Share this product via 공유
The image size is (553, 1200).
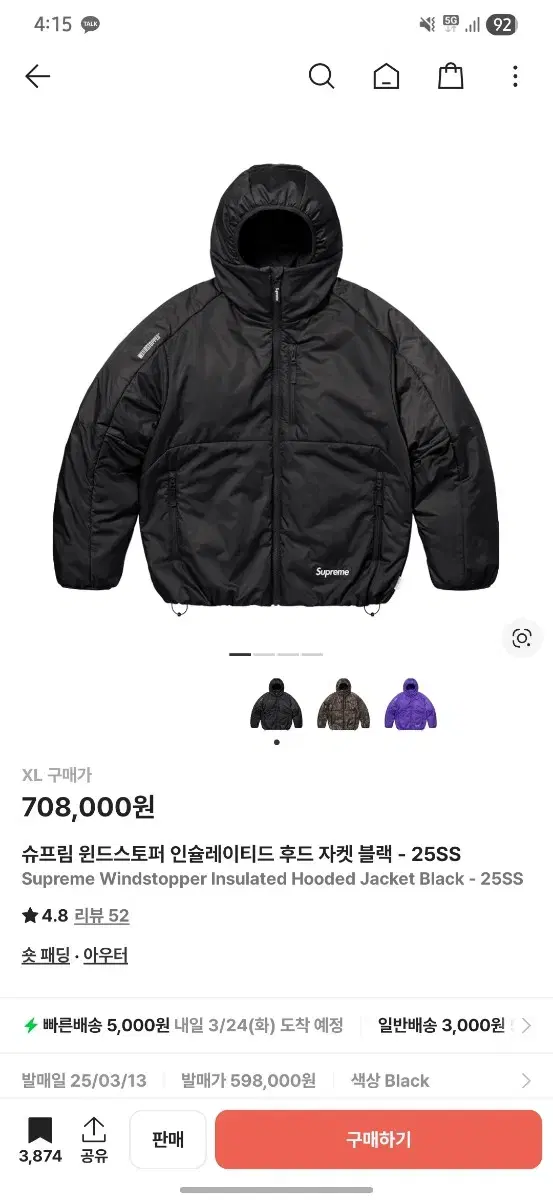click(x=94, y=1139)
